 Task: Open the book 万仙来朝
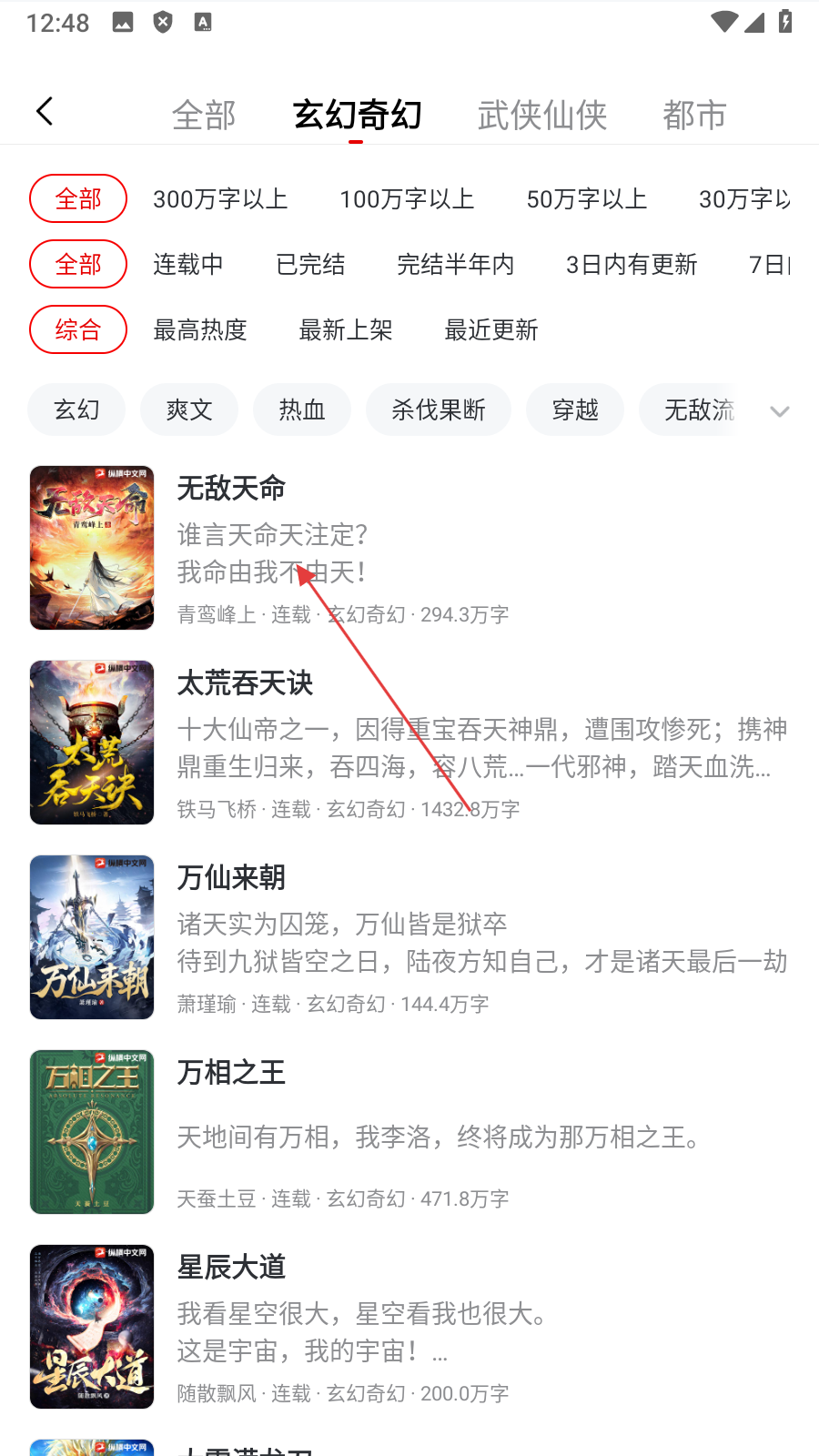click(x=231, y=878)
